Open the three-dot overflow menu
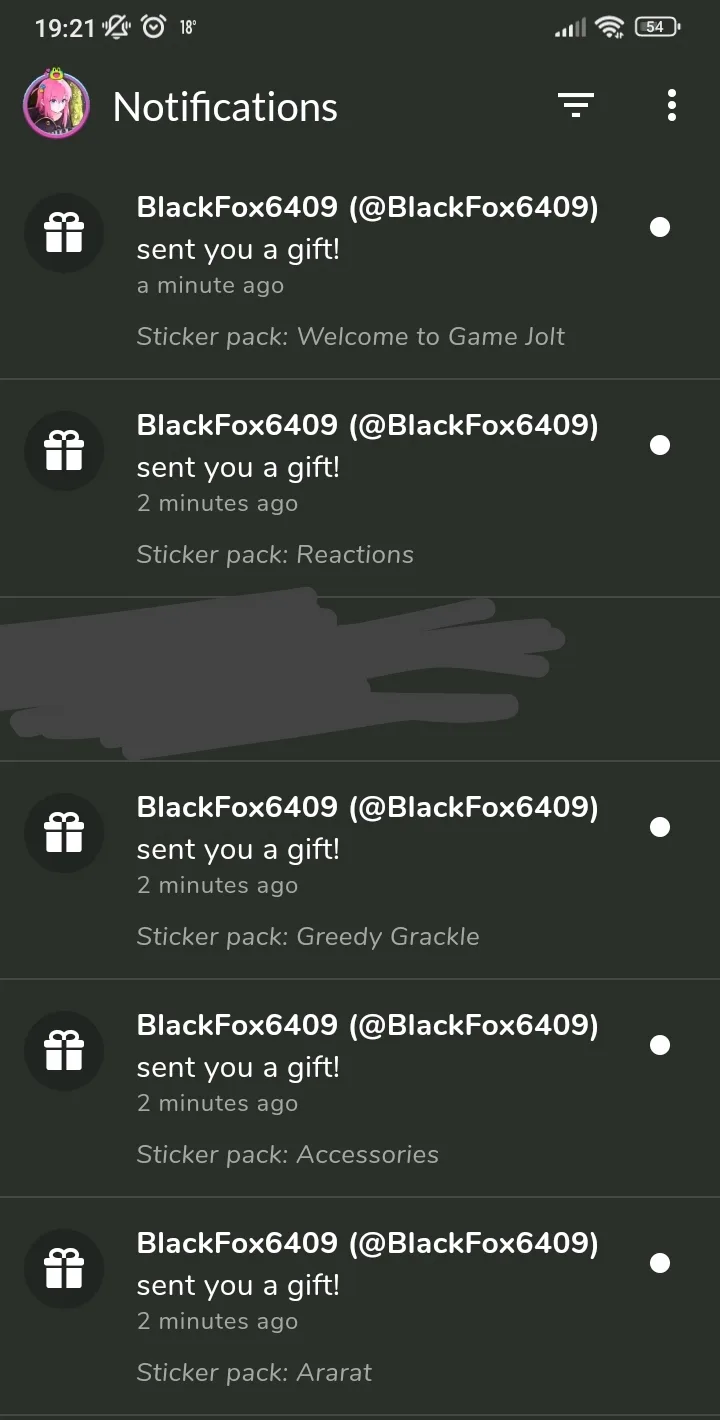Viewport: 720px width, 1420px height. click(x=671, y=105)
